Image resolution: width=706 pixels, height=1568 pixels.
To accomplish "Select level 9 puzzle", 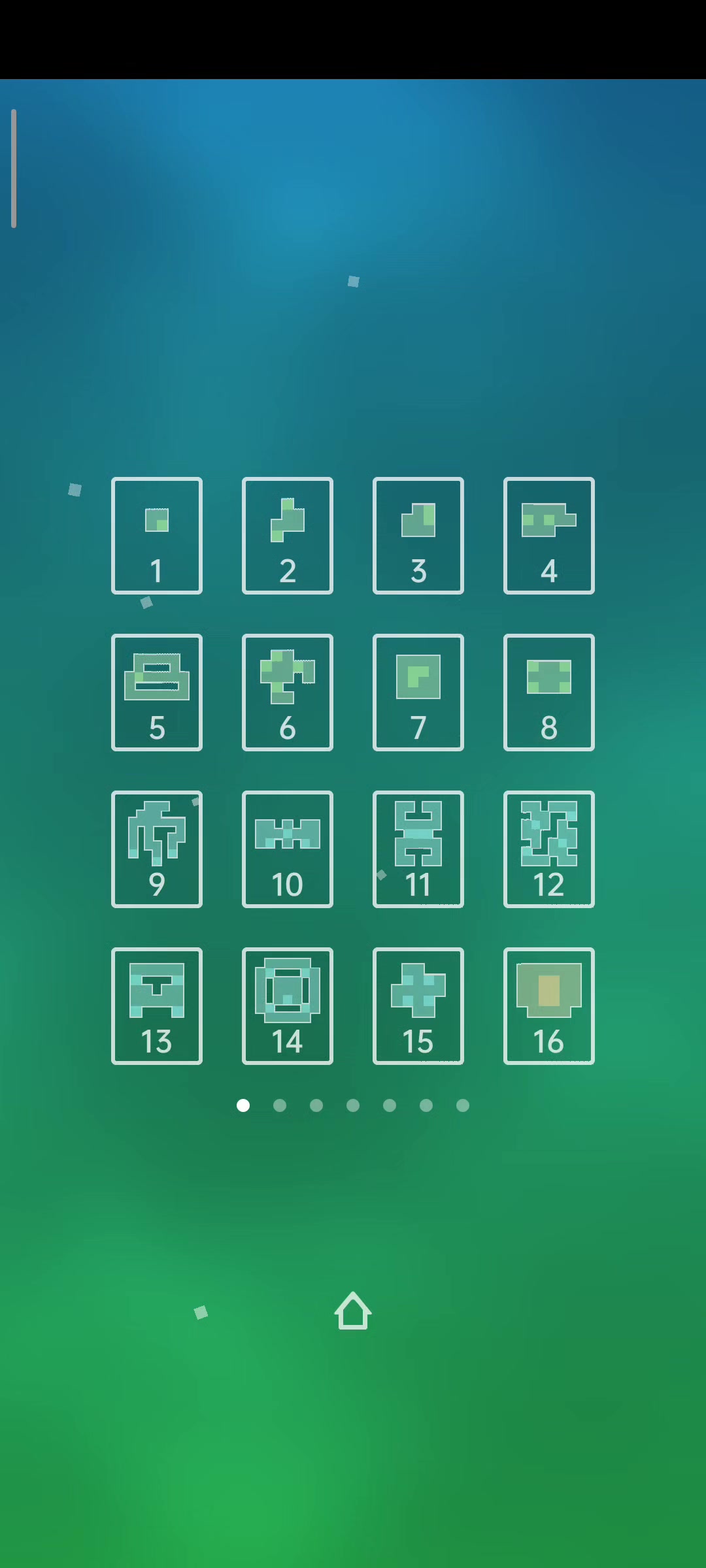I will [157, 849].
